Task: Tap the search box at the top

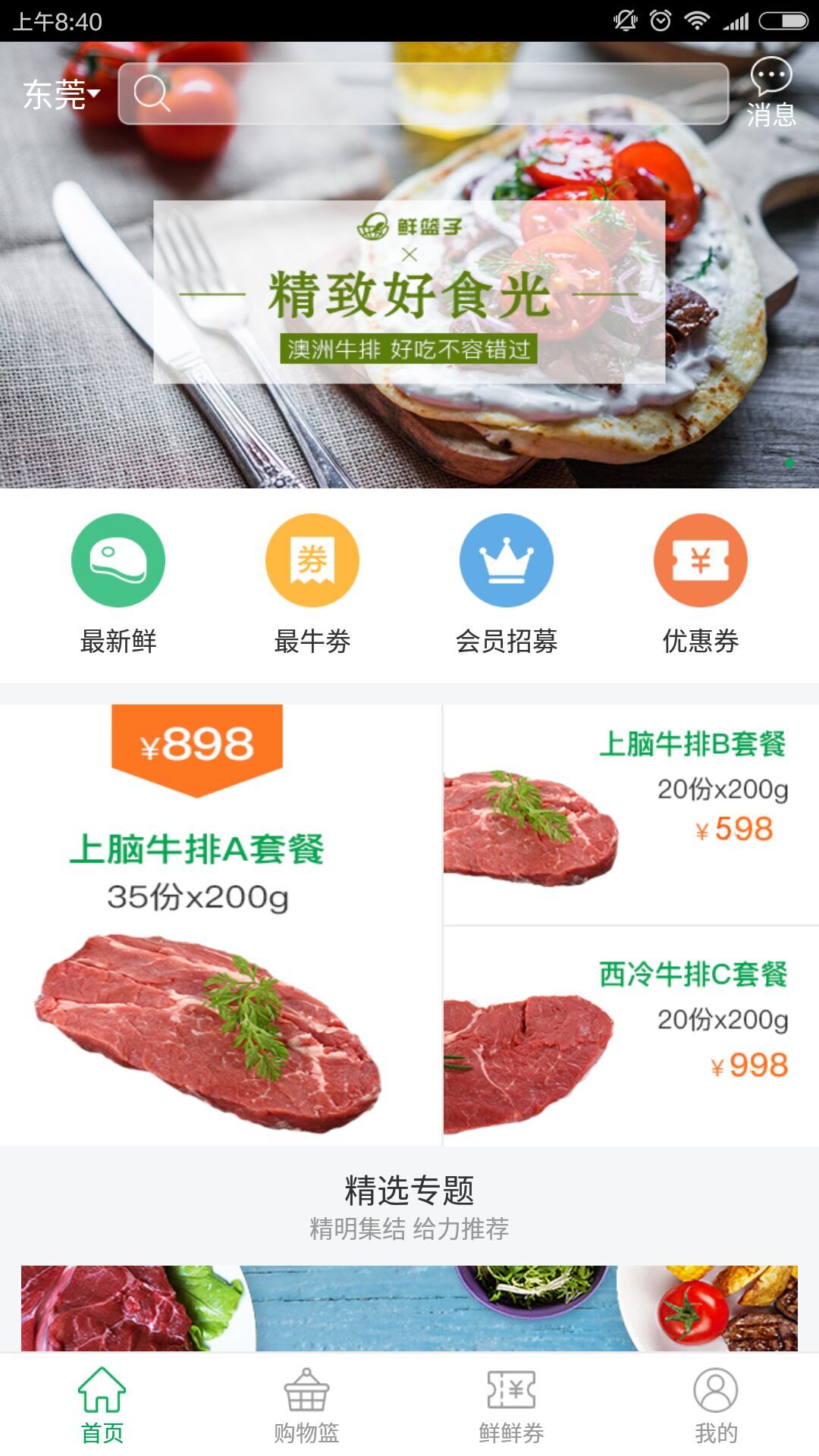Action: 423,94
